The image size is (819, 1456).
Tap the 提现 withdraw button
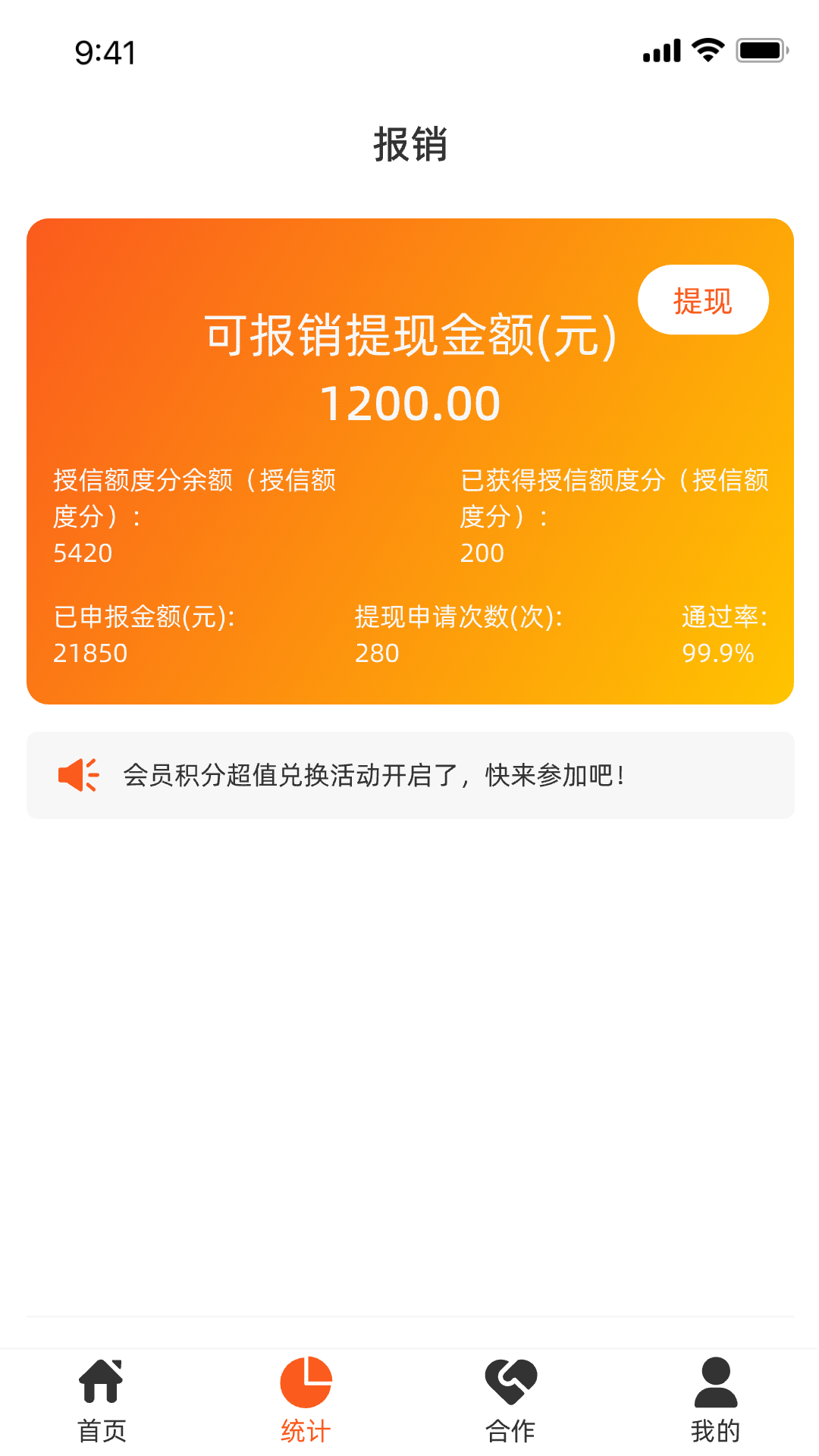tap(703, 300)
